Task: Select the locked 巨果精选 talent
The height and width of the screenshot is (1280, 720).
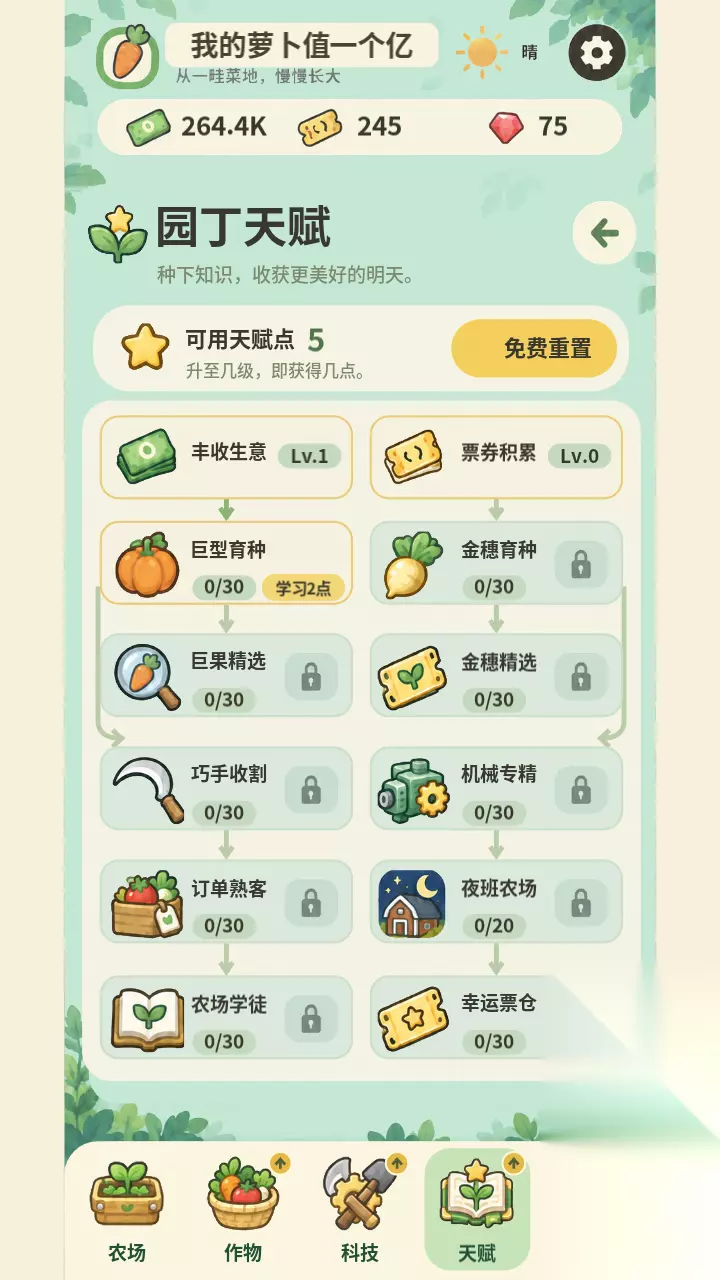Action: tap(226, 675)
